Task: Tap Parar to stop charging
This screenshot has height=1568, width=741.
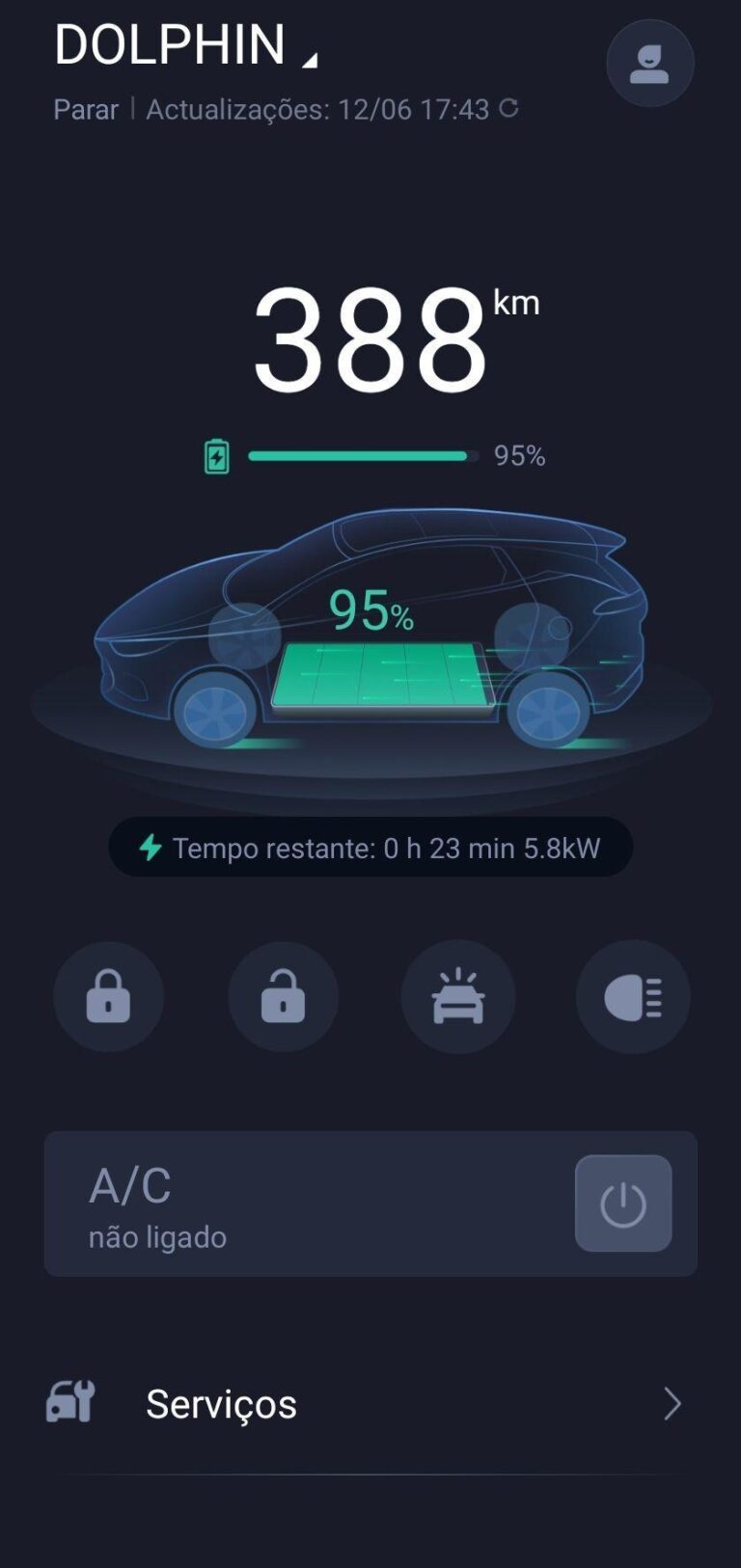Action: pyautogui.click(x=86, y=109)
